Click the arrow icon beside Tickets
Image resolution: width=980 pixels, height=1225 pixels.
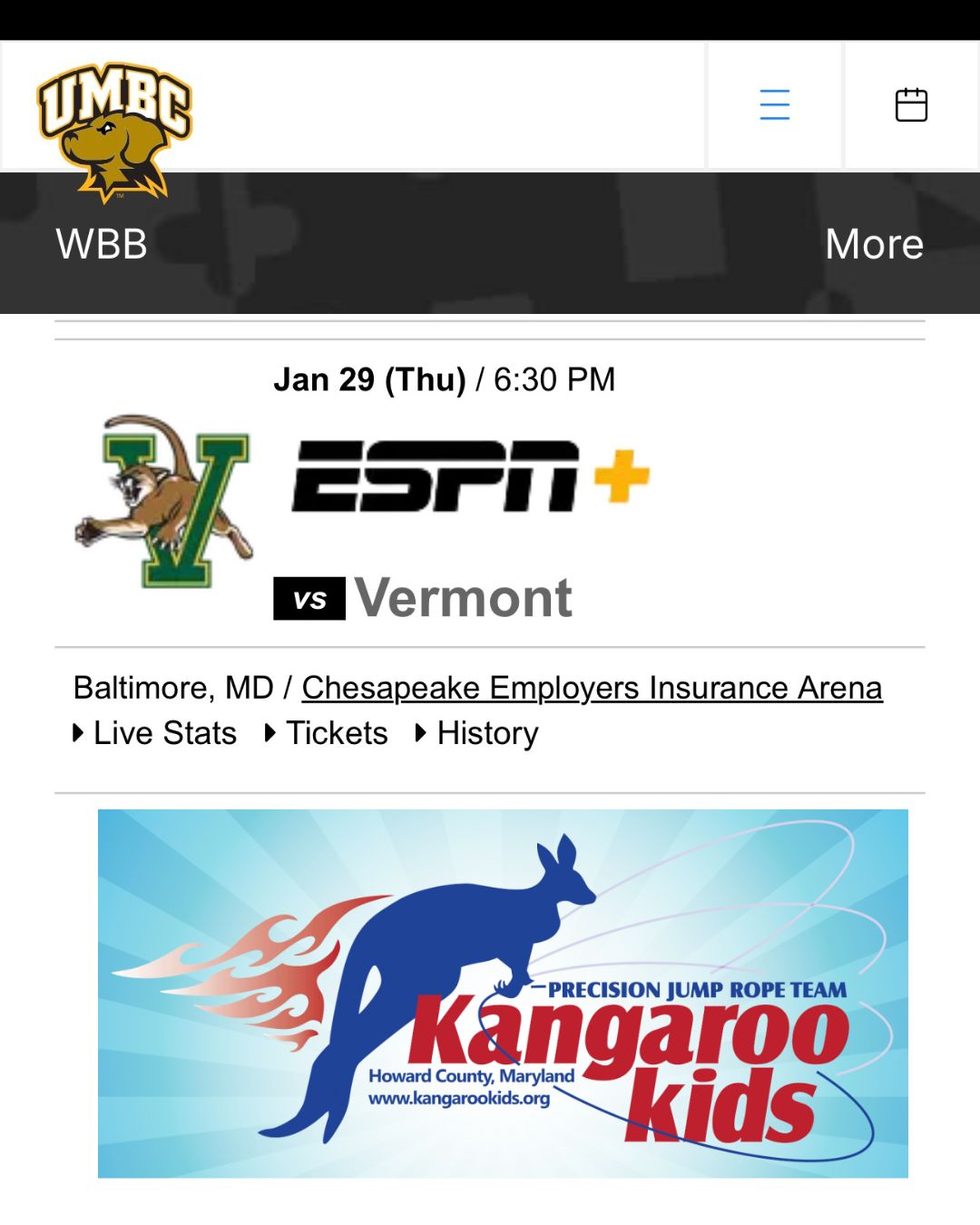point(269,732)
